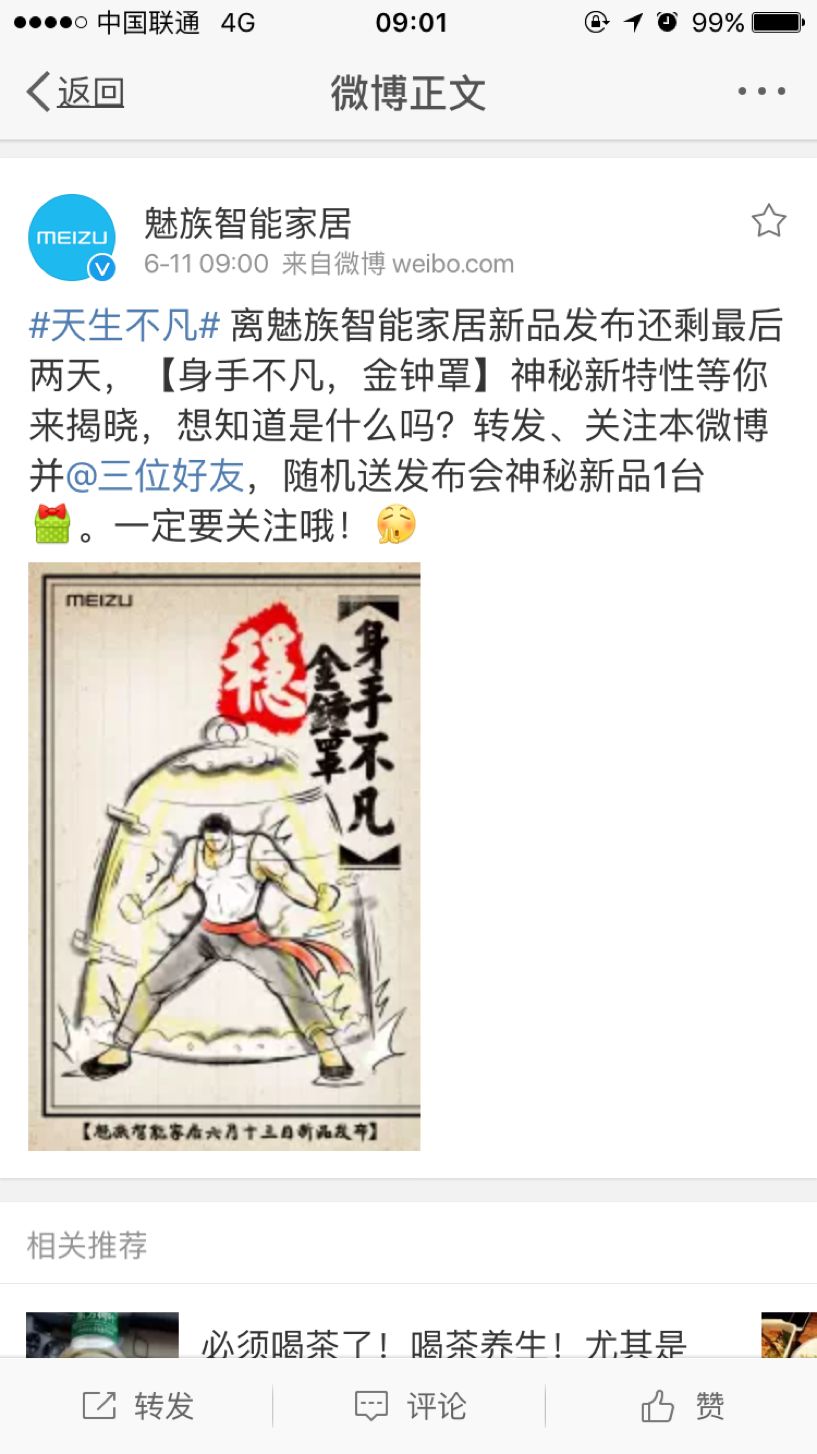Repost using 转发 button
This screenshot has width=817, height=1454.
tap(138, 1406)
